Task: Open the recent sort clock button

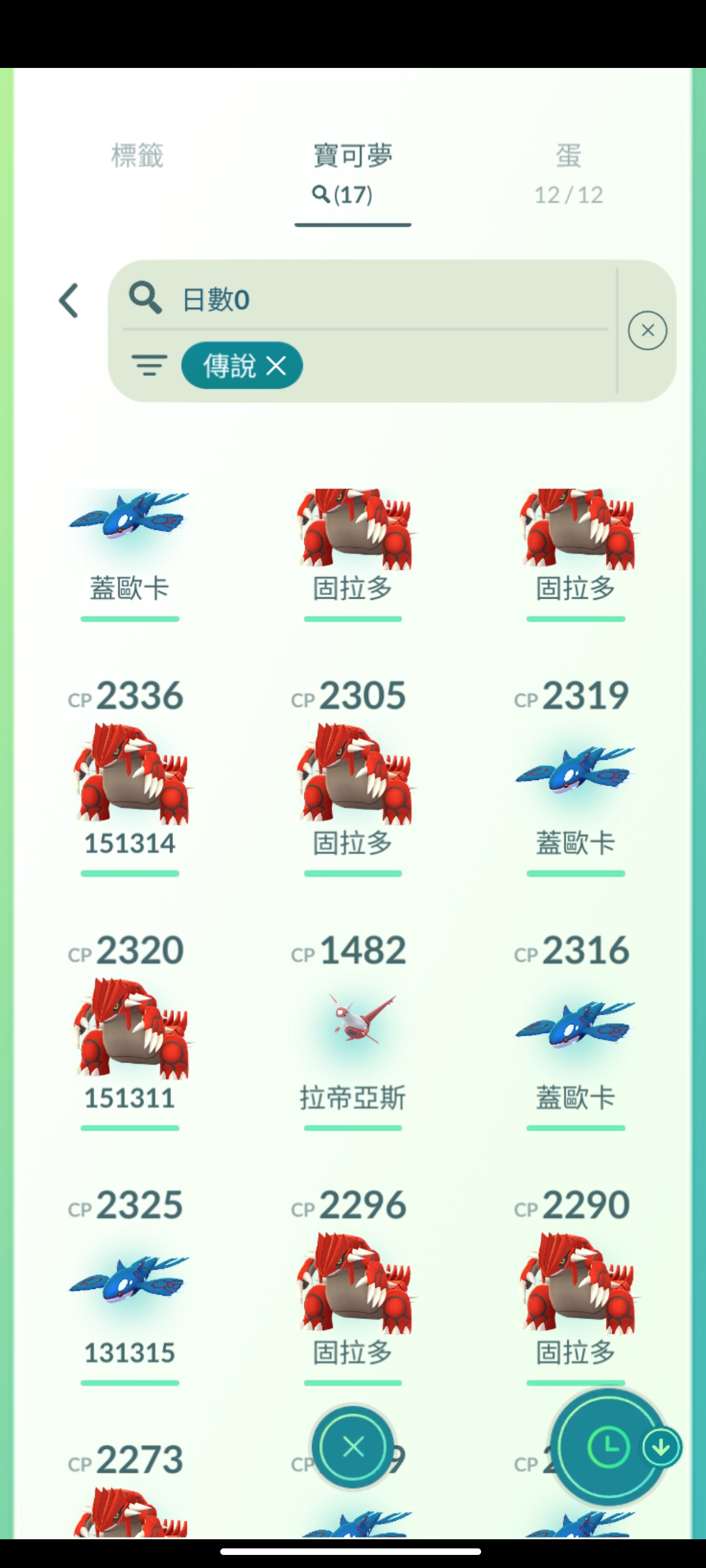Action: (608, 1447)
